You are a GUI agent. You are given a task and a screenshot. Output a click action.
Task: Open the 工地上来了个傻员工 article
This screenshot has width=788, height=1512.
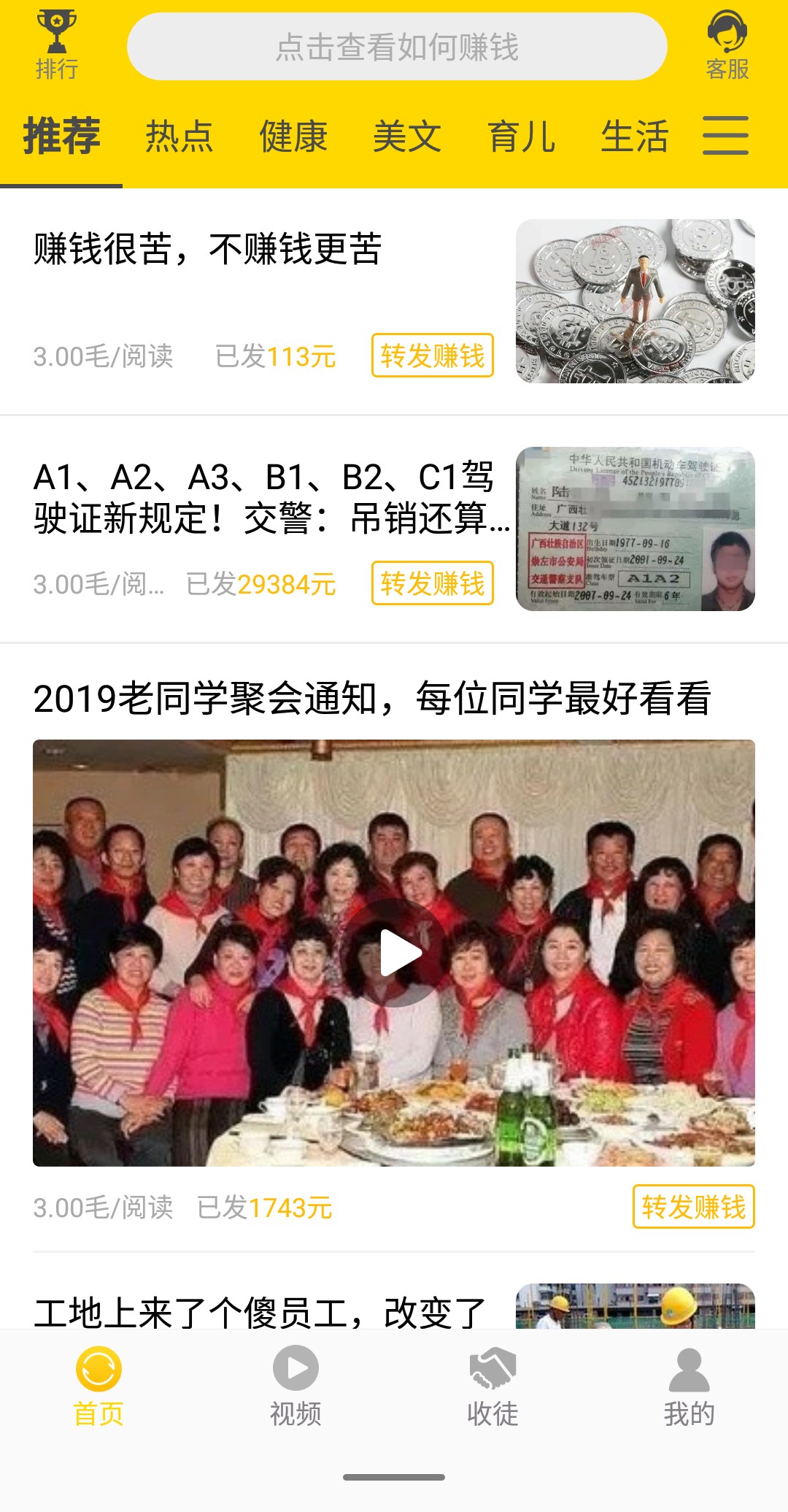coord(259,1312)
